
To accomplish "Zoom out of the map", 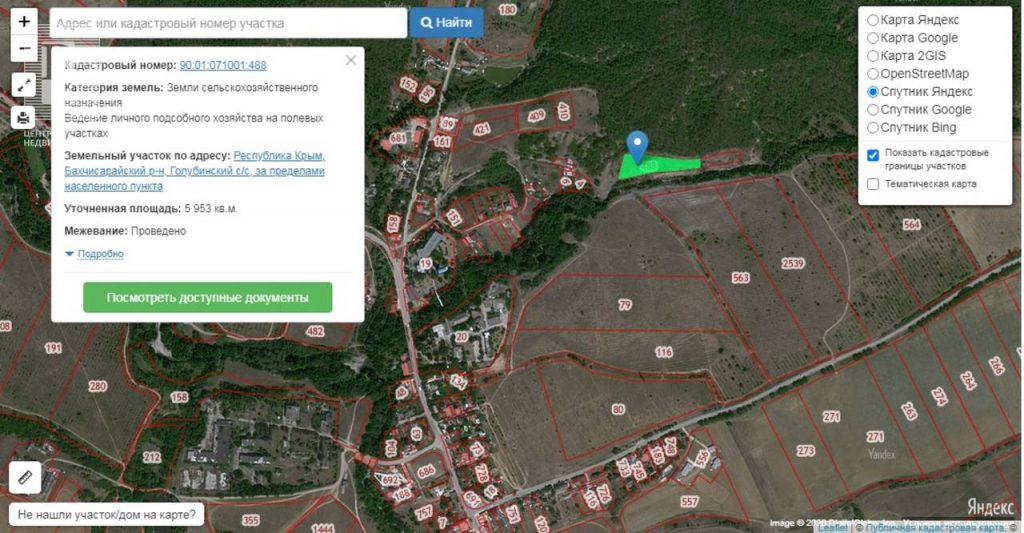I will (24, 47).
